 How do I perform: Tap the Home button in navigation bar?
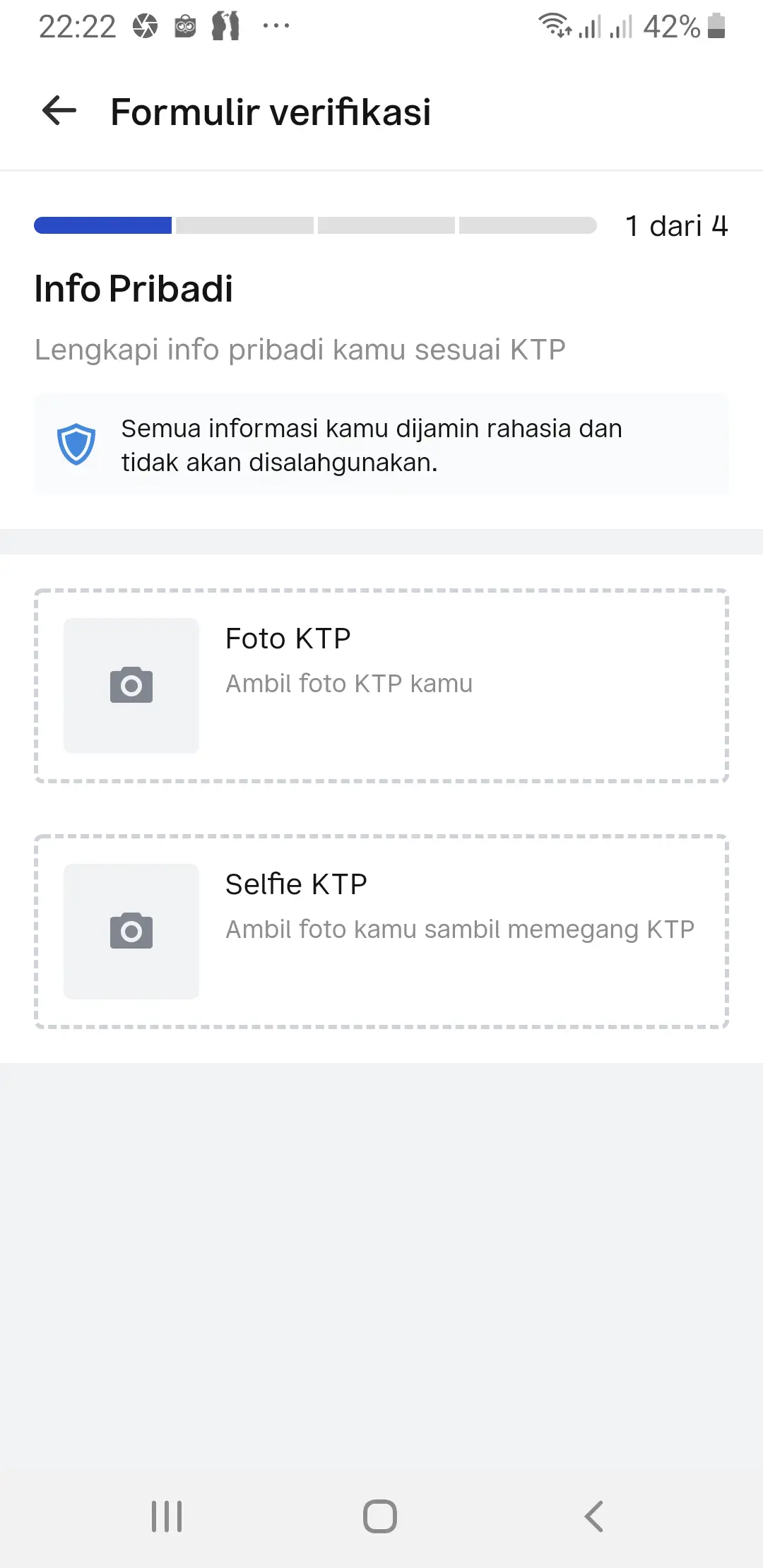pos(379,1514)
